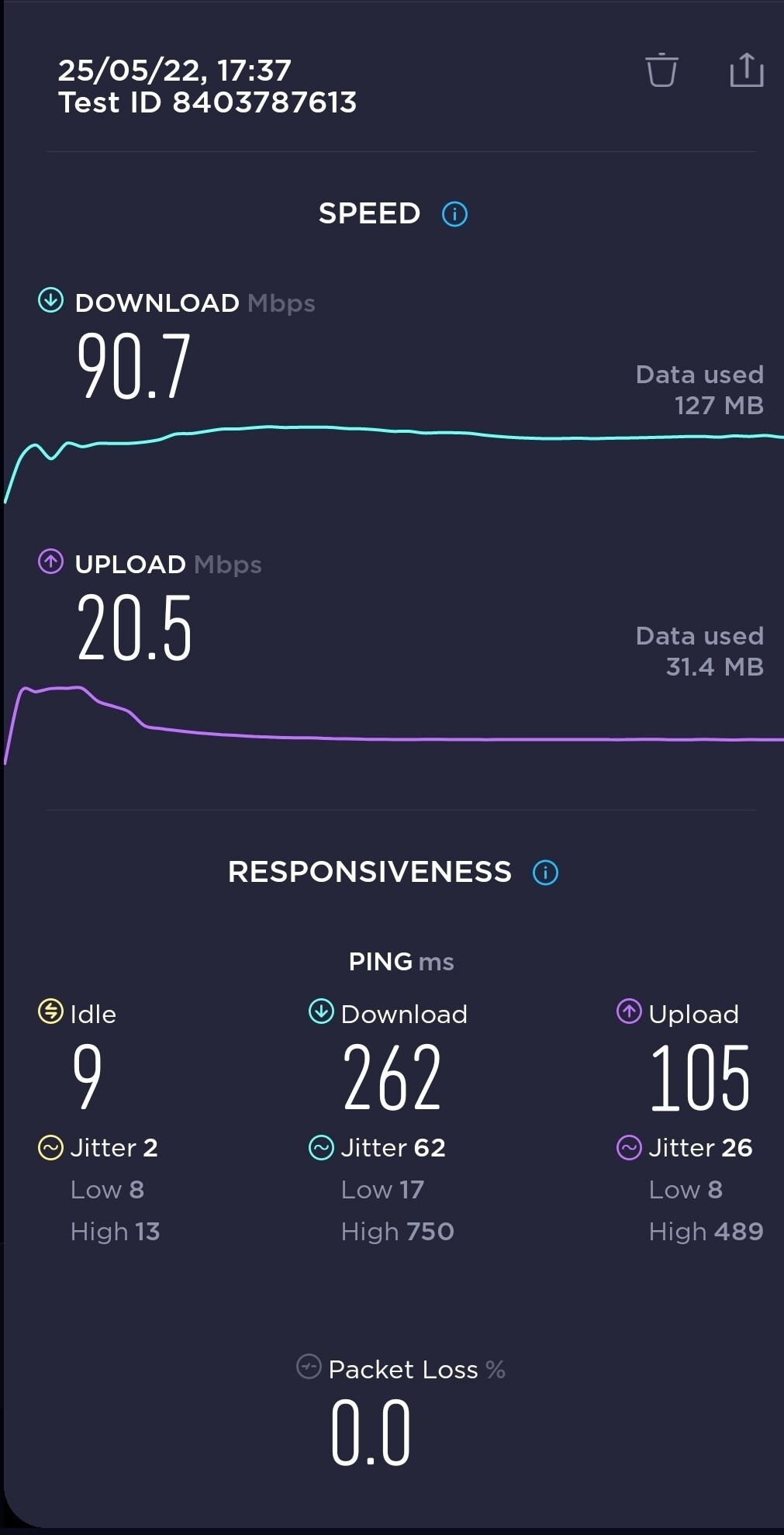Share this speed test result
Viewport: 784px width, 1535px height.
(x=747, y=70)
